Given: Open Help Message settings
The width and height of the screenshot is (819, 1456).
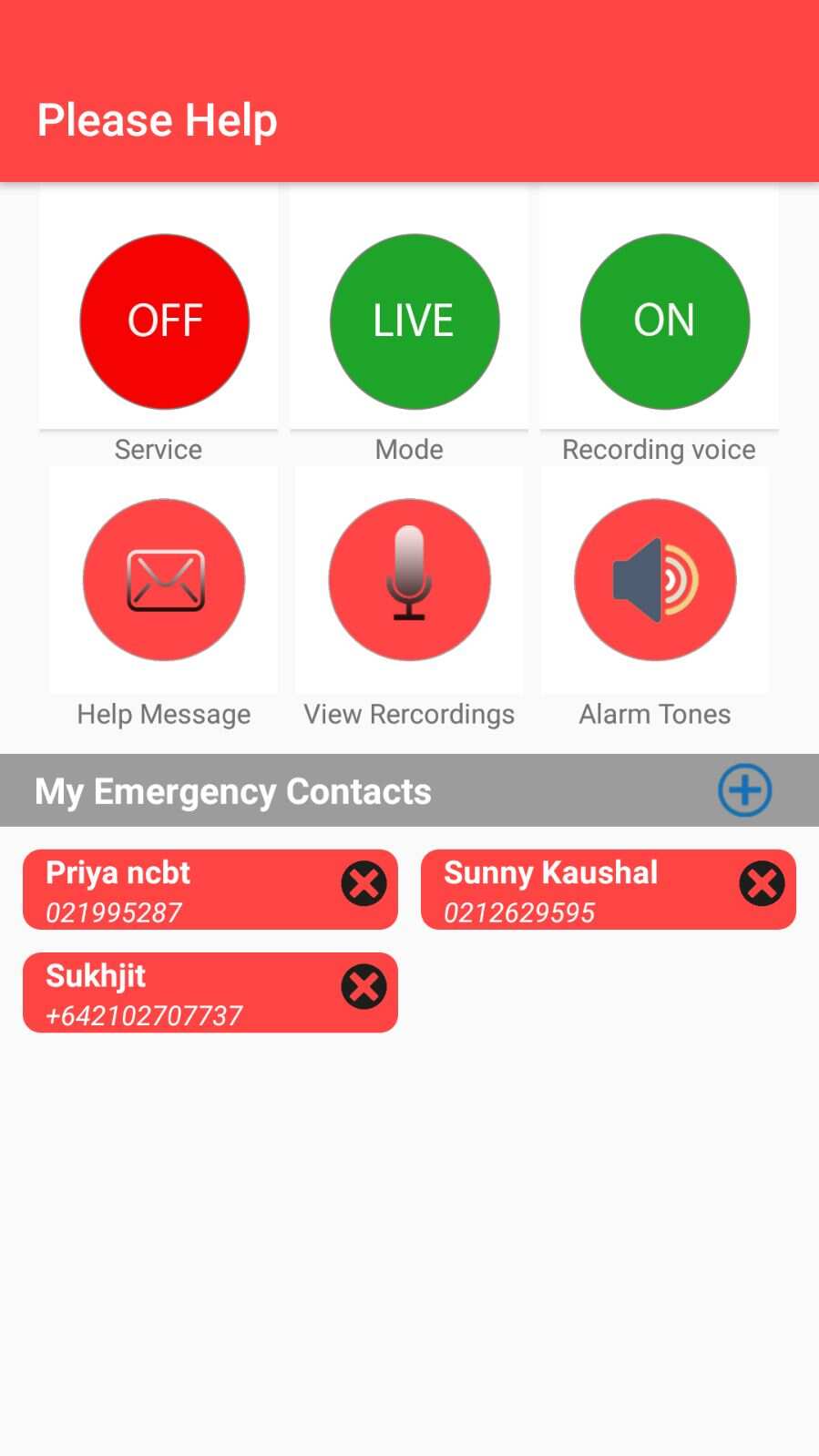Looking at the screenshot, I should click(x=164, y=580).
